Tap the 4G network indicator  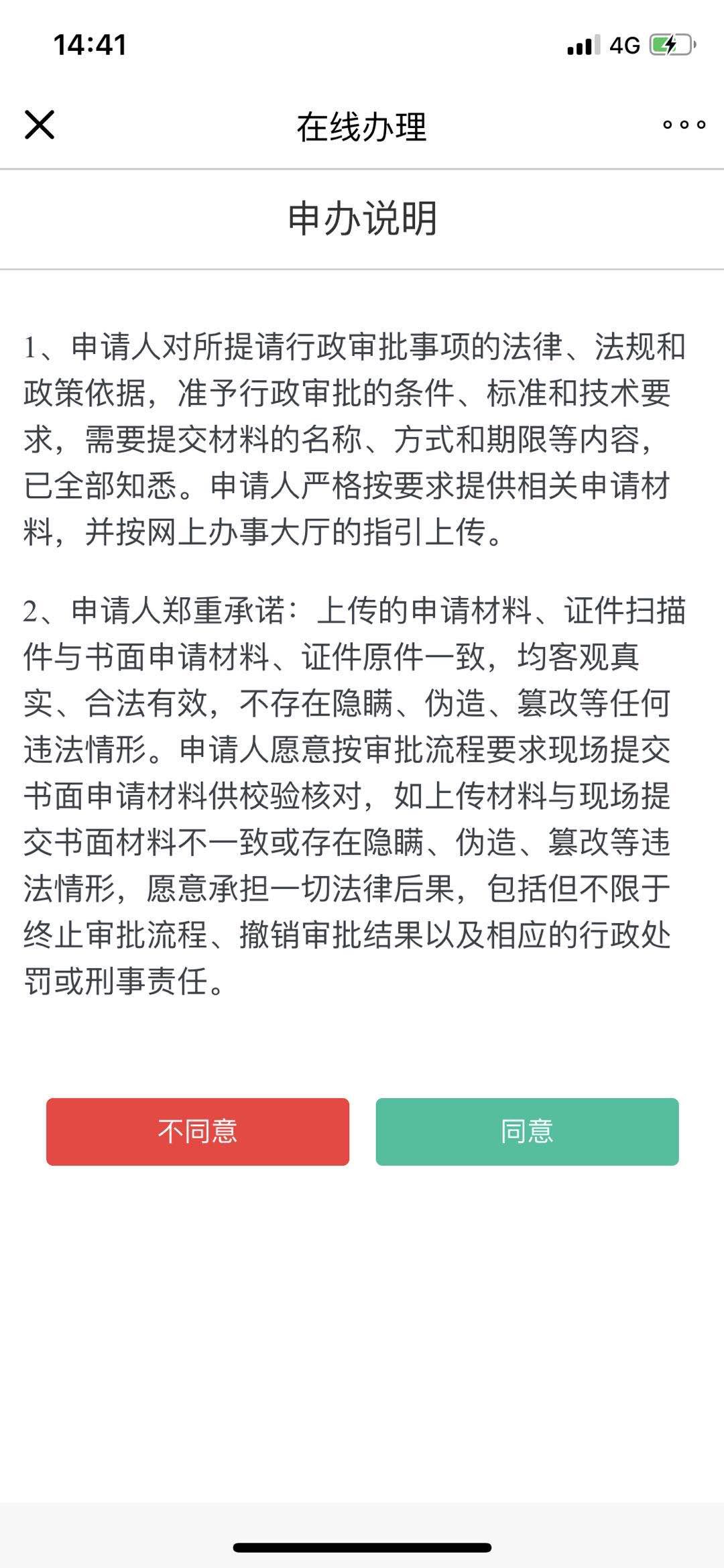tap(623, 44)
